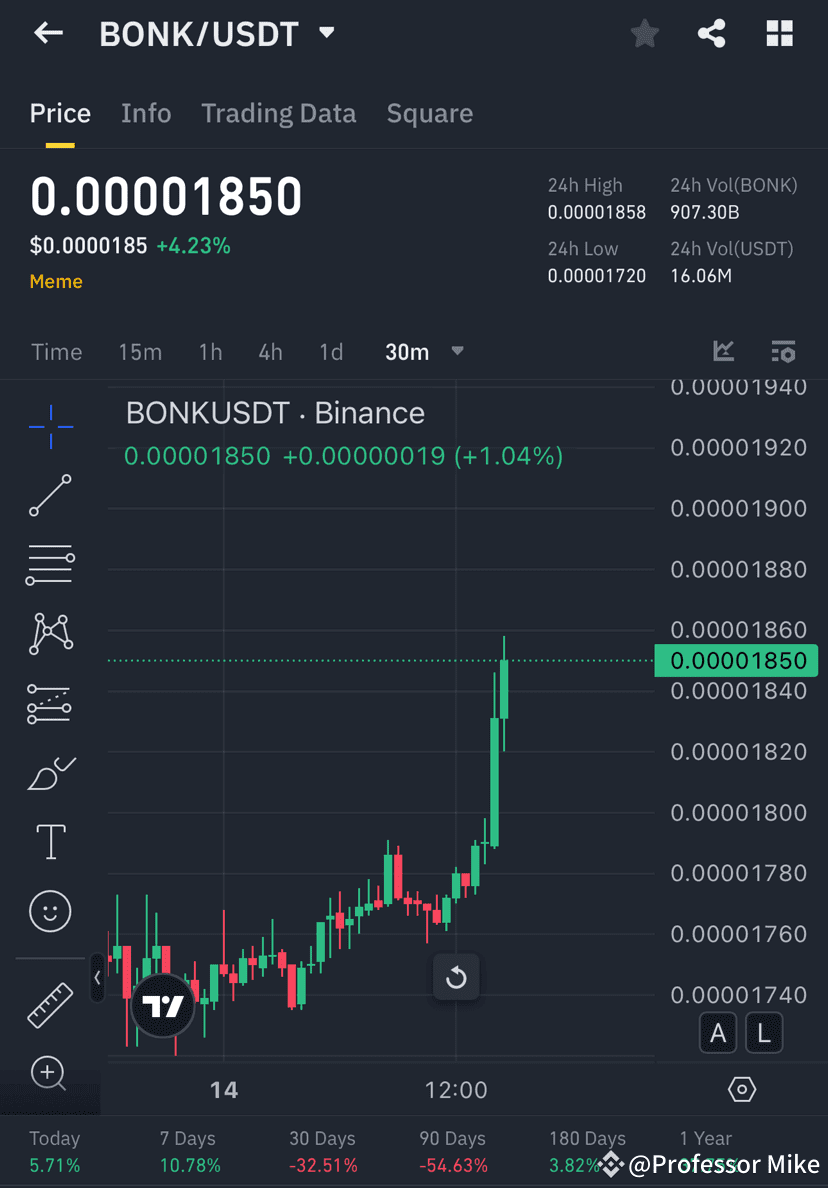Reload the chart with the refresh button
Viewport: 828px width, 1188px height.
(456, 977)
